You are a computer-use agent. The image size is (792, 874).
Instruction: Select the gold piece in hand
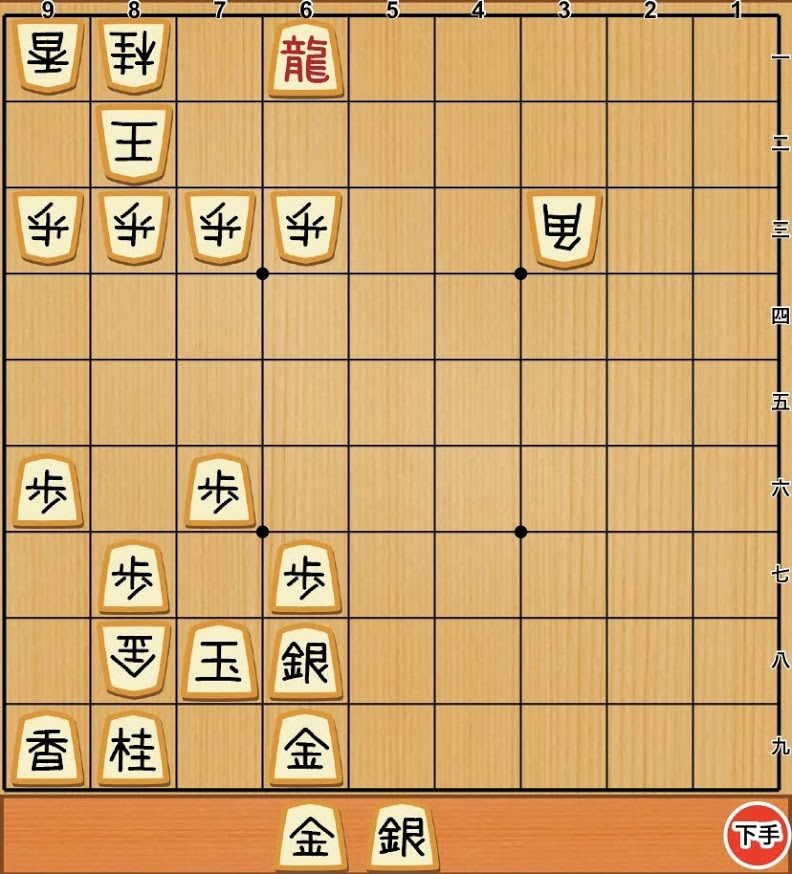311,838
